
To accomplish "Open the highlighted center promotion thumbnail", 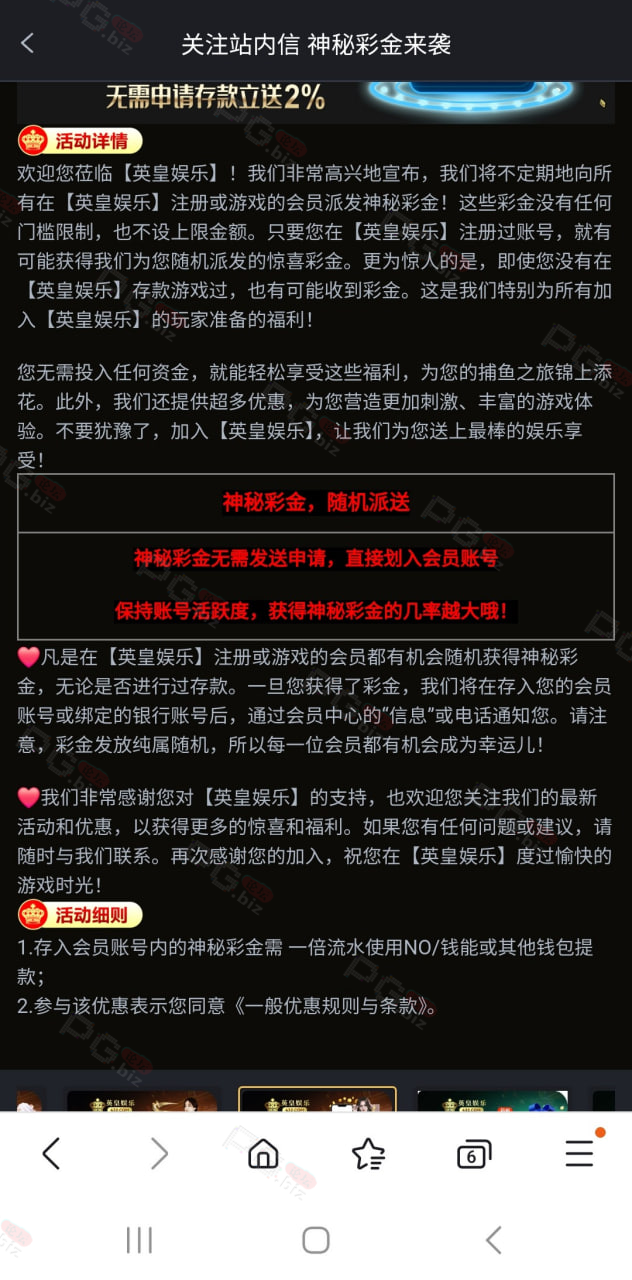I will (317, 1099).
